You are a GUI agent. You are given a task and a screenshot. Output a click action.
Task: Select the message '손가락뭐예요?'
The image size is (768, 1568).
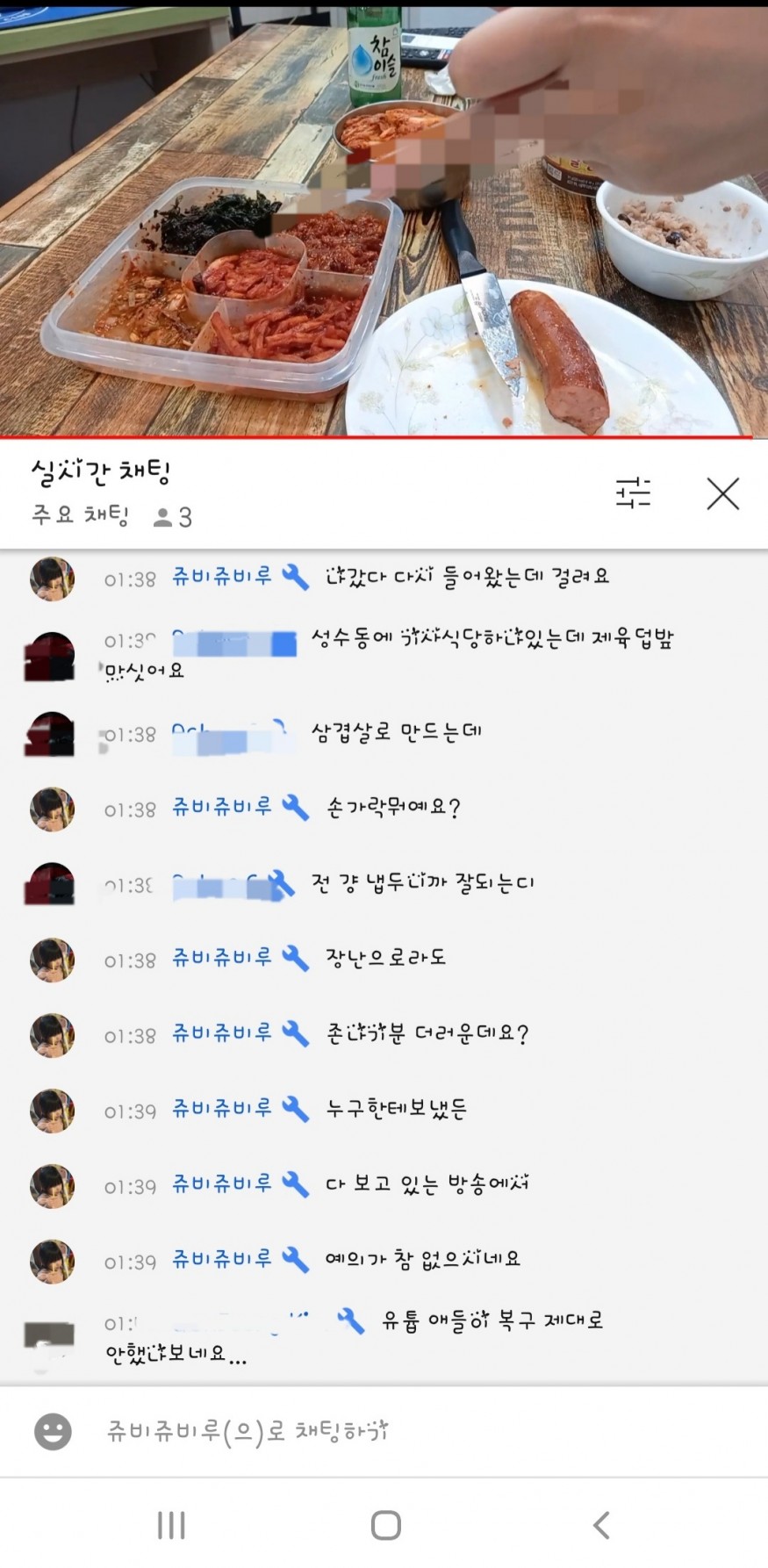coord(392,809)
